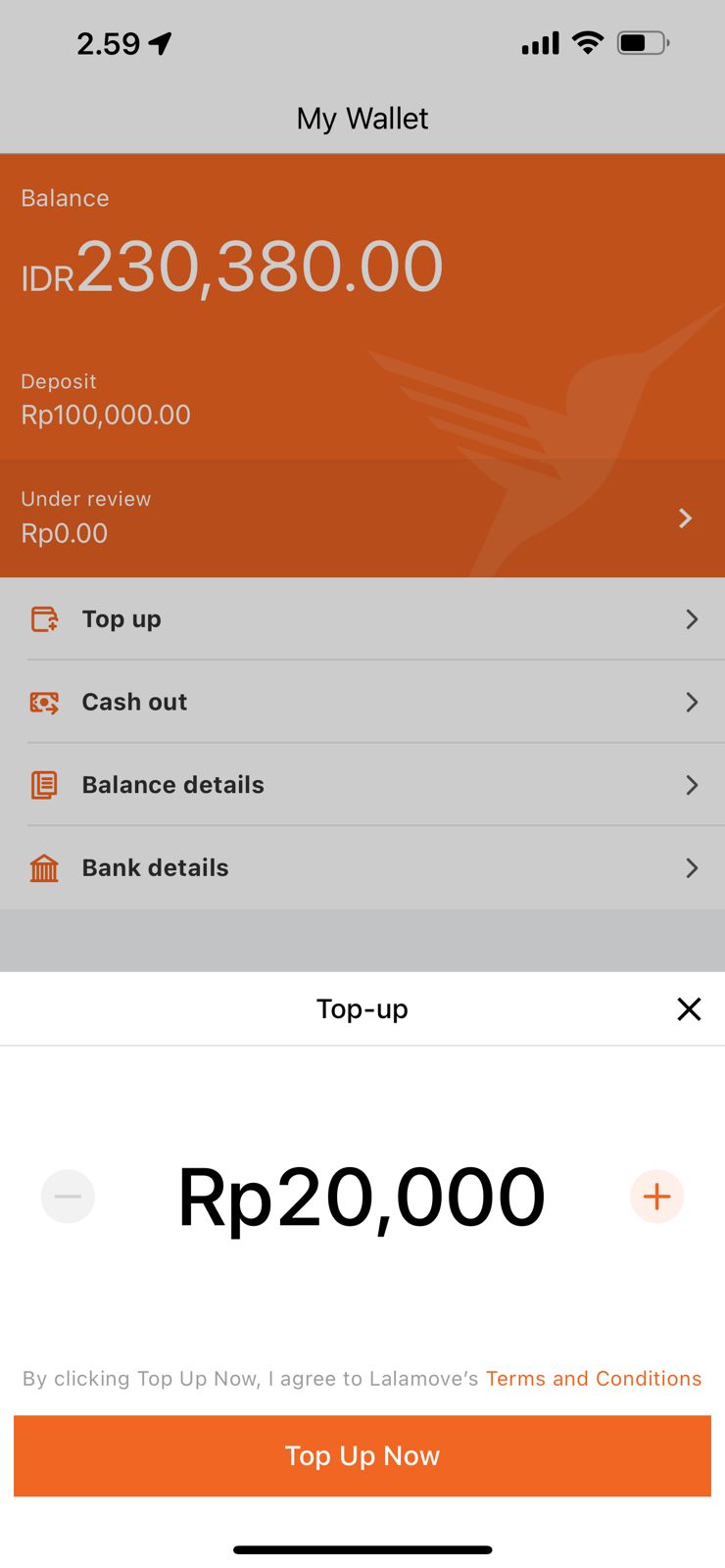Screen dimensions: 725x1568
Task: Open Bank details
Action: click(x=362, y=867)
